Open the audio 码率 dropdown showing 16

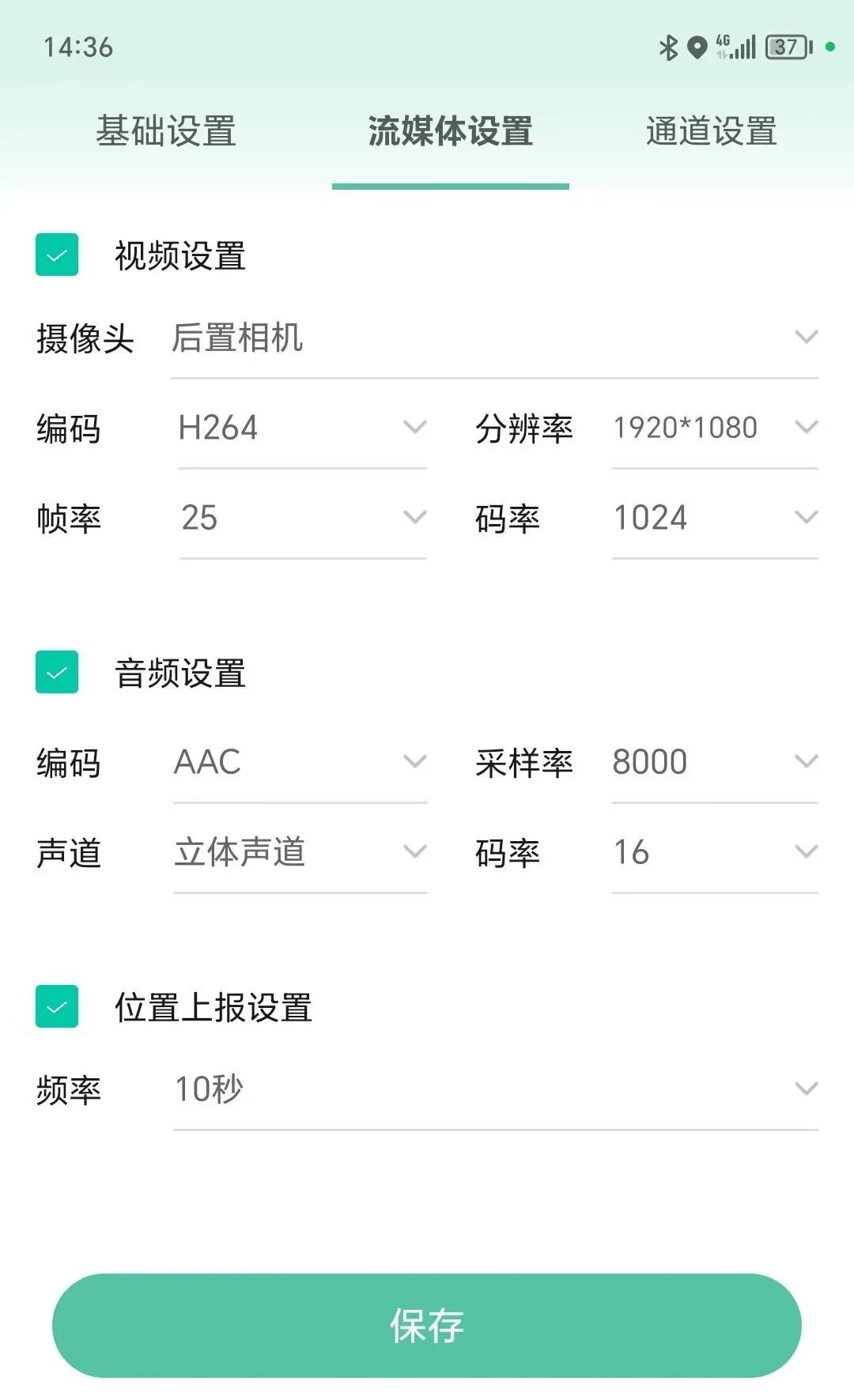click(x=714, y=853)
